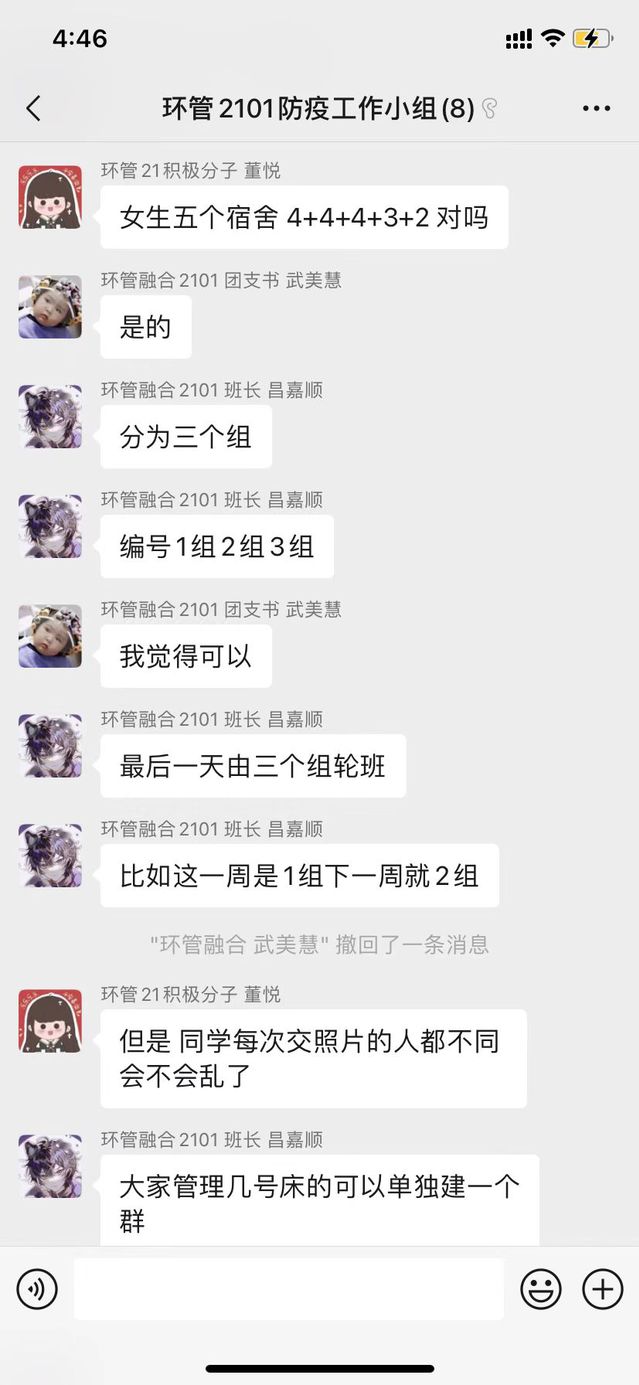Open the plus attachment menu

coord(602,1289)
